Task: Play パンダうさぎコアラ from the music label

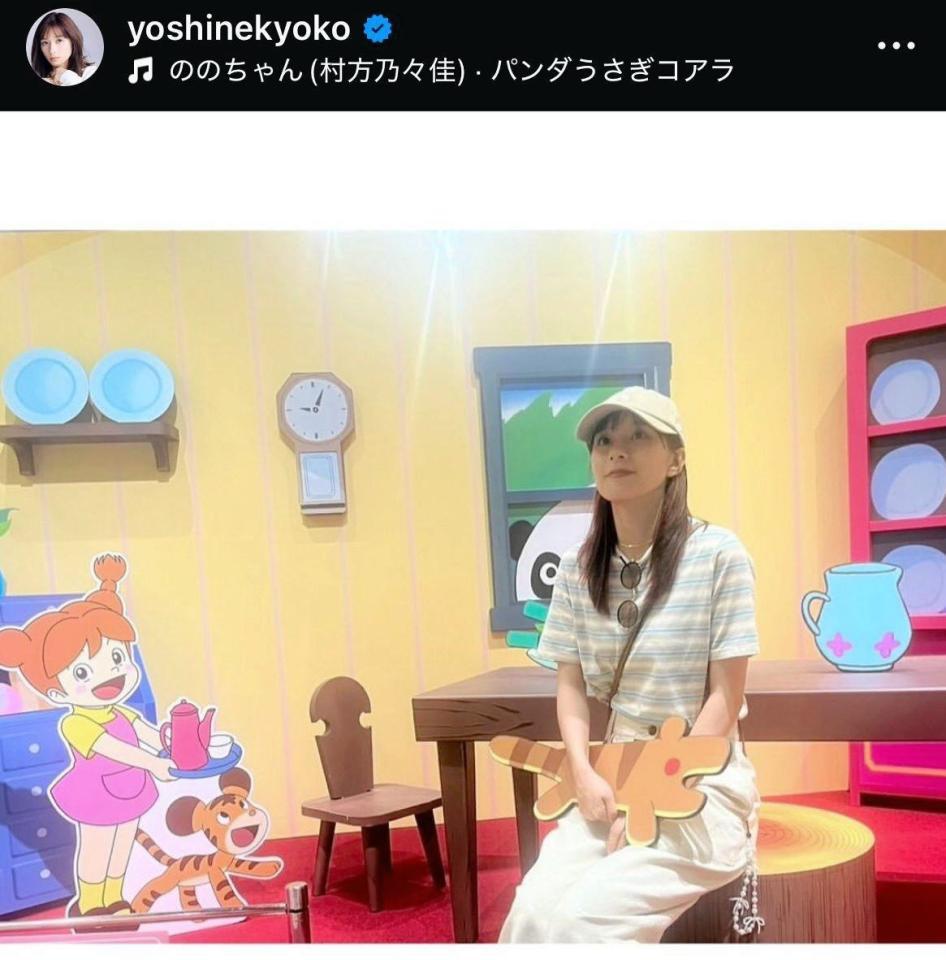Action: click(x=610, y=68)
